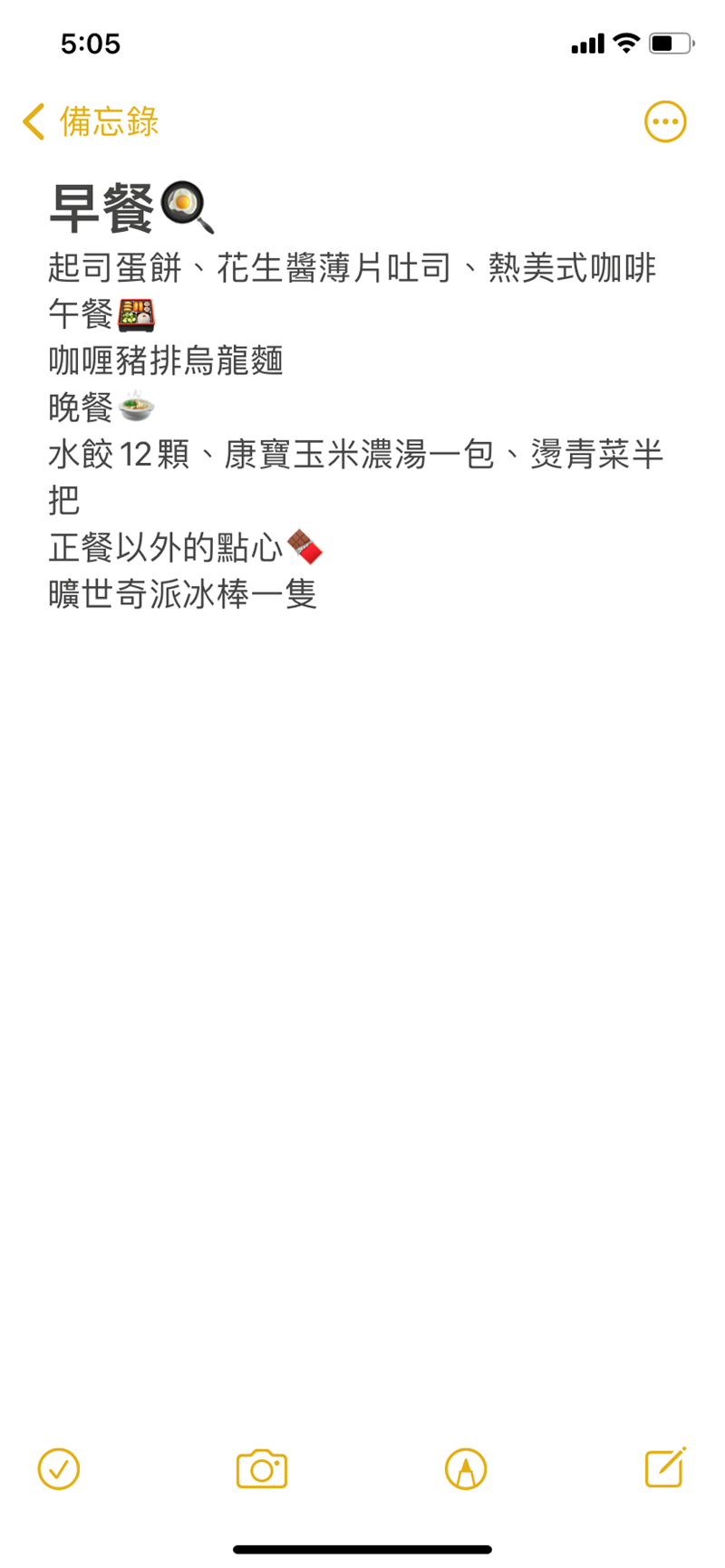Image resolution: width=725 pixels, height=1568 pixels.
Task: Open the camera icon to insert a photo
Action: tap(261, 1469)
